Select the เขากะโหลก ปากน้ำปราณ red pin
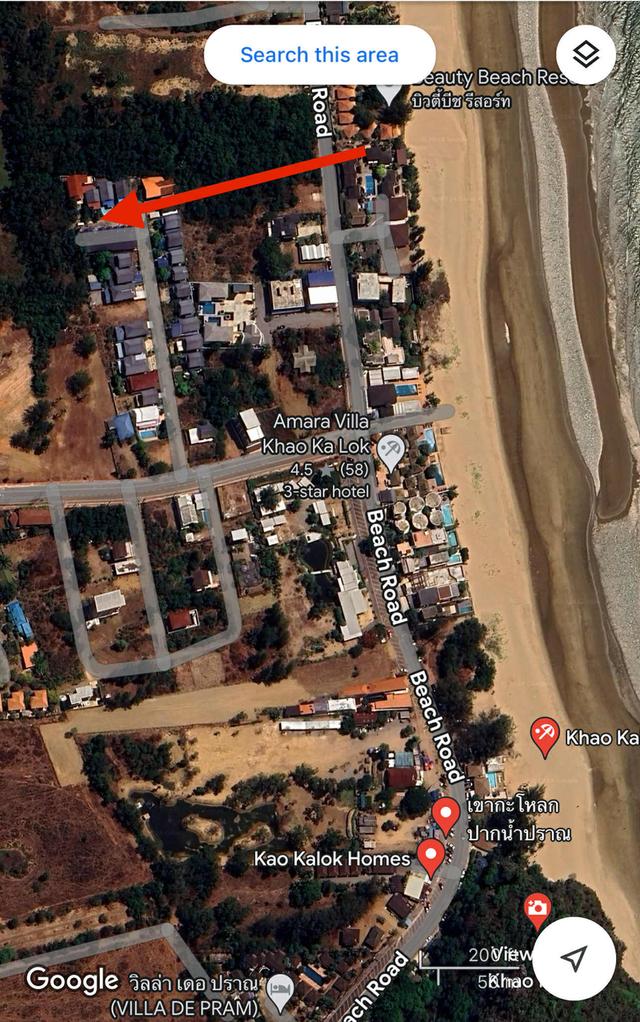Viewport: 640px width, 1022px height. (x=446, y=815)
